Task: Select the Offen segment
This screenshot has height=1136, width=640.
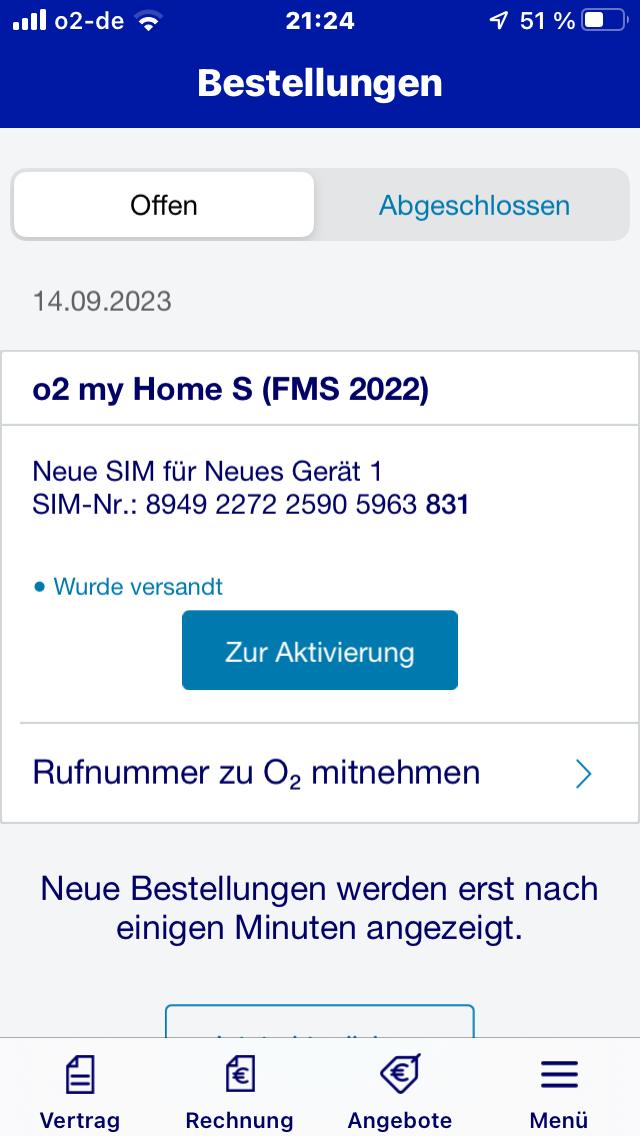Action: pos(164,205)
